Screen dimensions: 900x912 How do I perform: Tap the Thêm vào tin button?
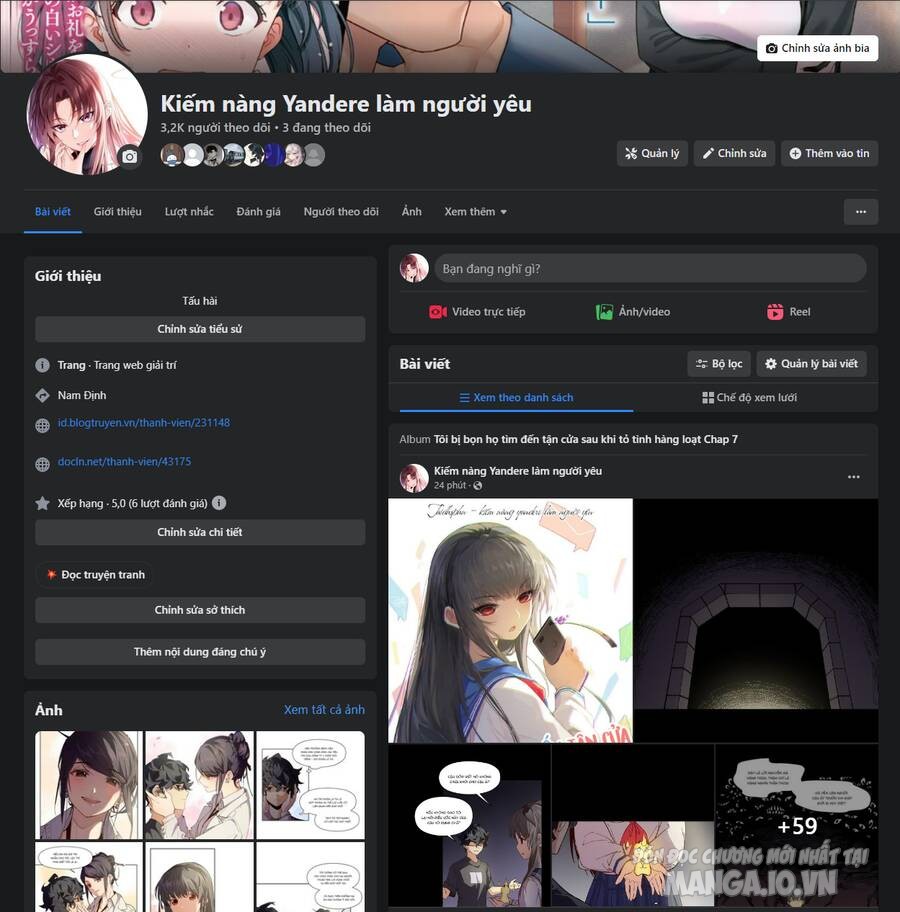click(829, 154)
